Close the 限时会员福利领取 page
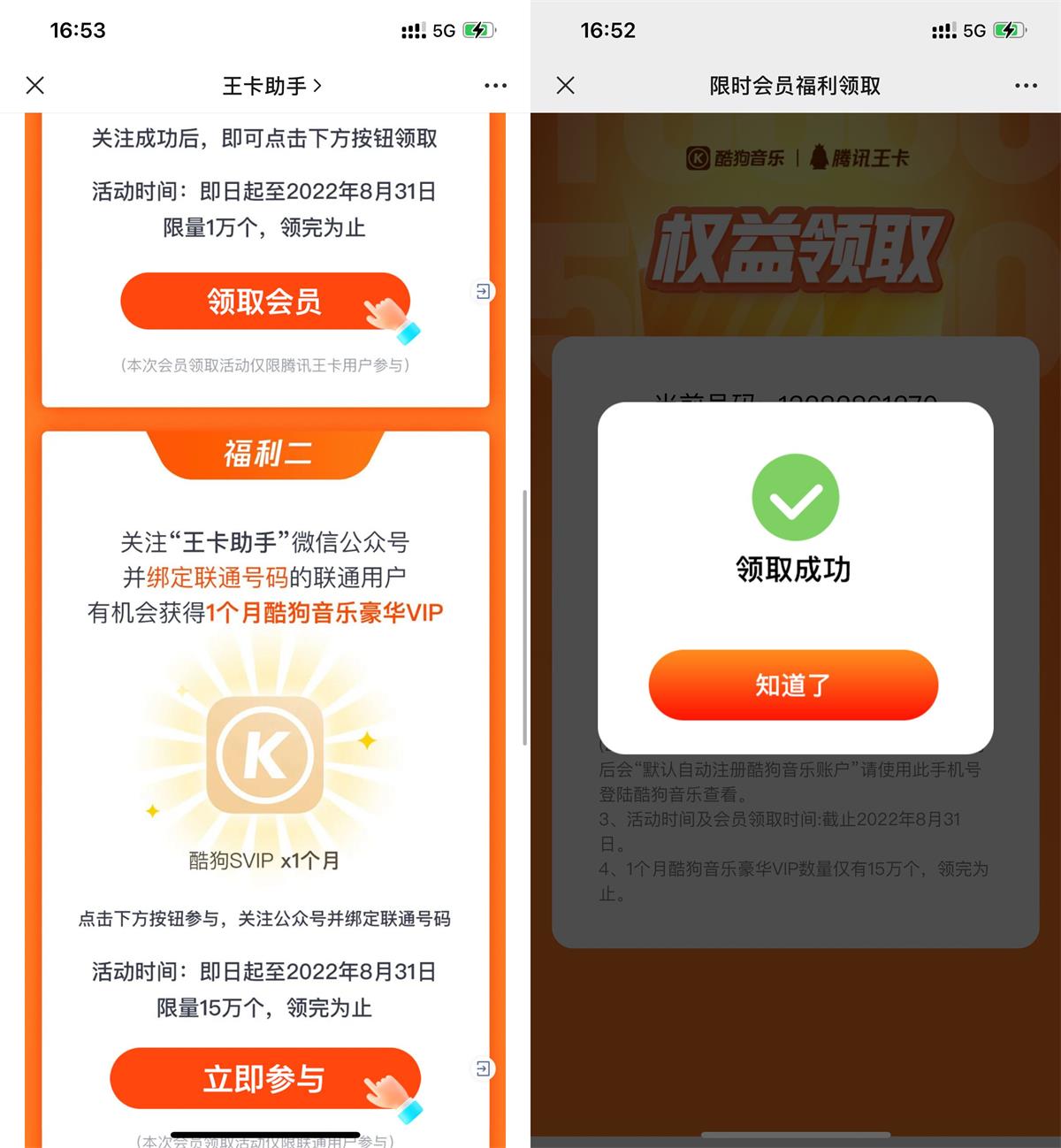 click(566, 86)
